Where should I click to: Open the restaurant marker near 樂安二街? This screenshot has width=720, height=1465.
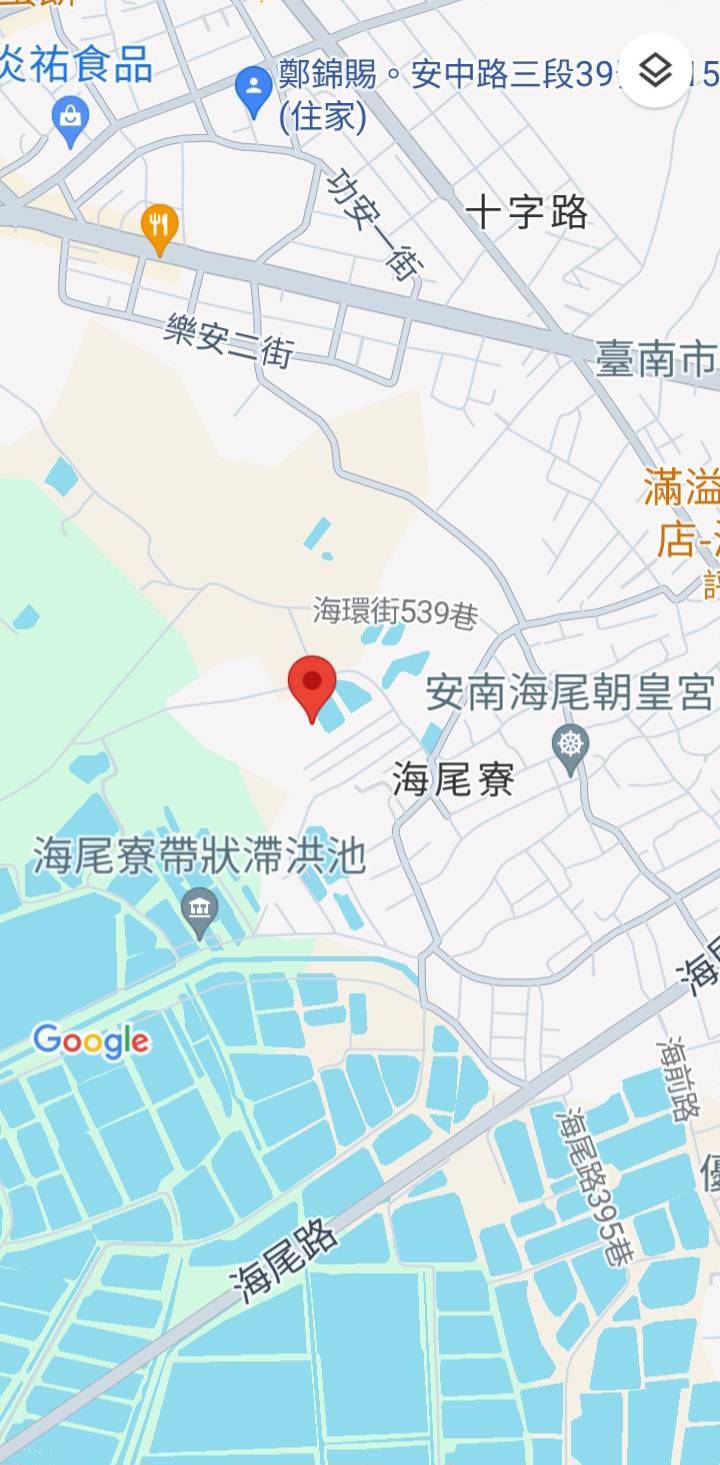point(159,227)
